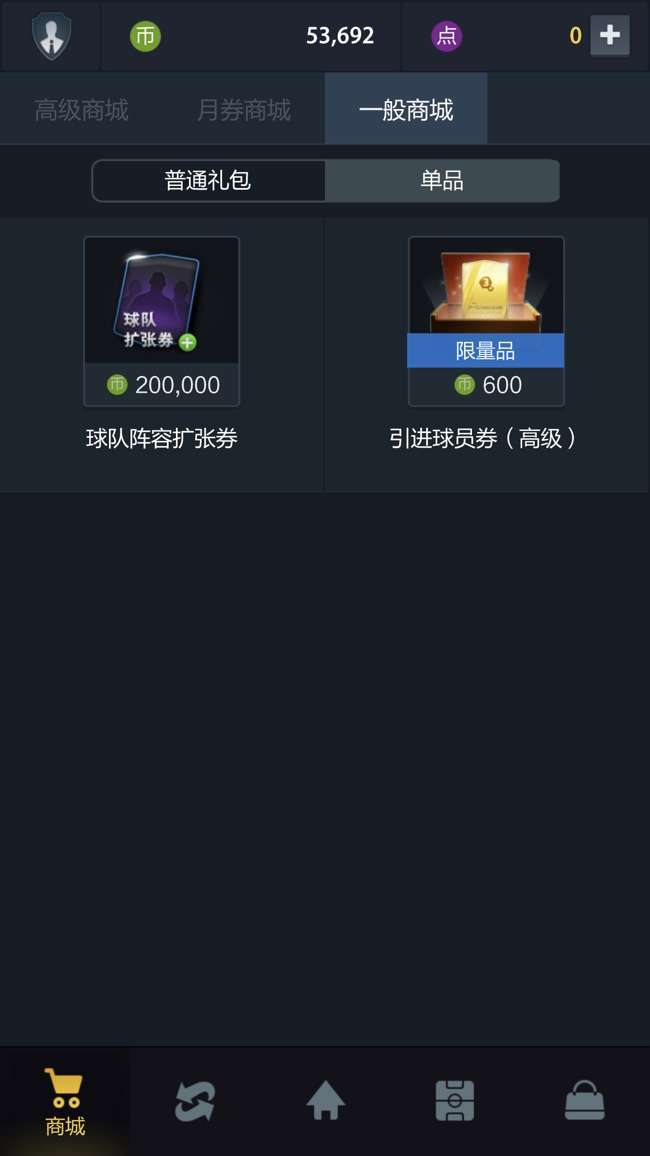Screen dimensions: 650x1156
Task: Switch to the 高级商城 tab
Action: point(82,109)
